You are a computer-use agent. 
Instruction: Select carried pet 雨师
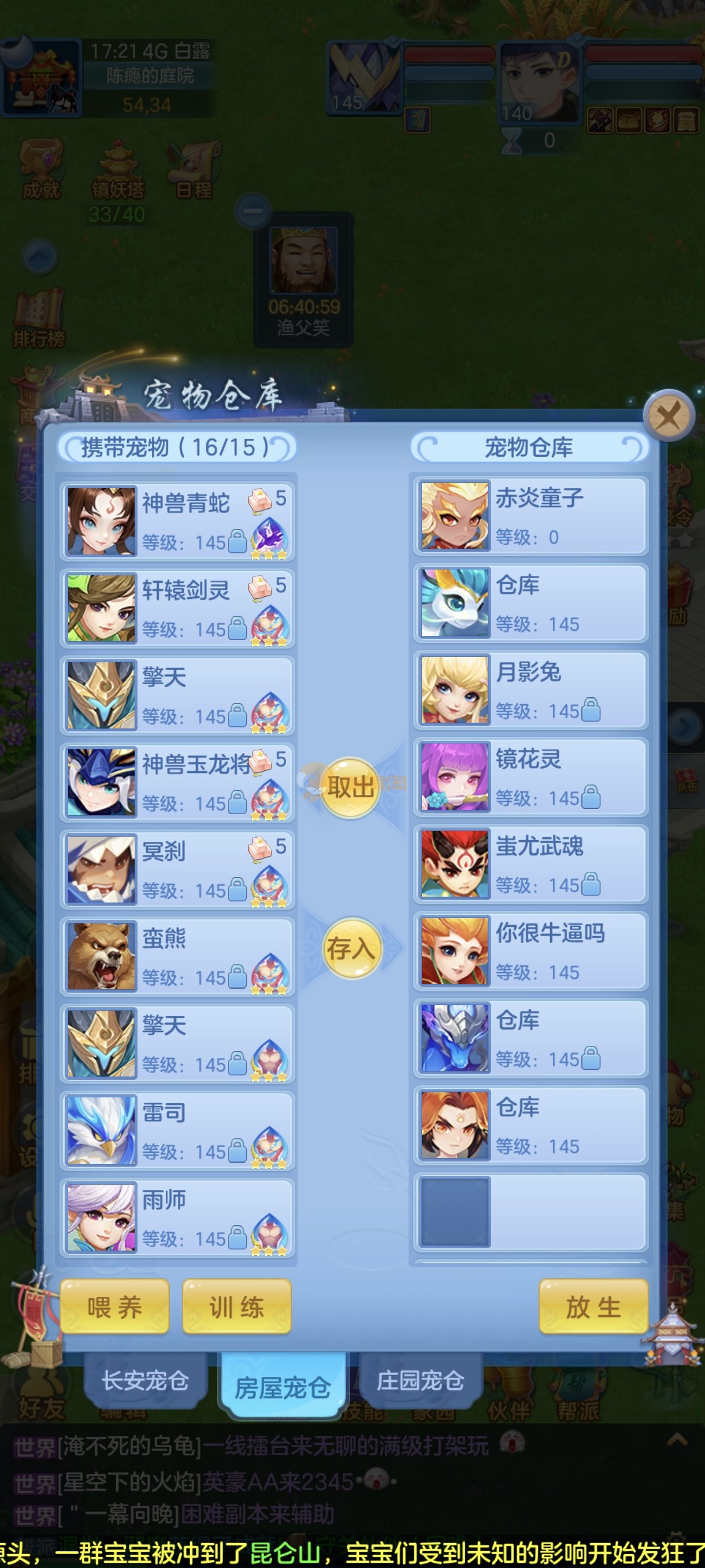click(177, 1218)
